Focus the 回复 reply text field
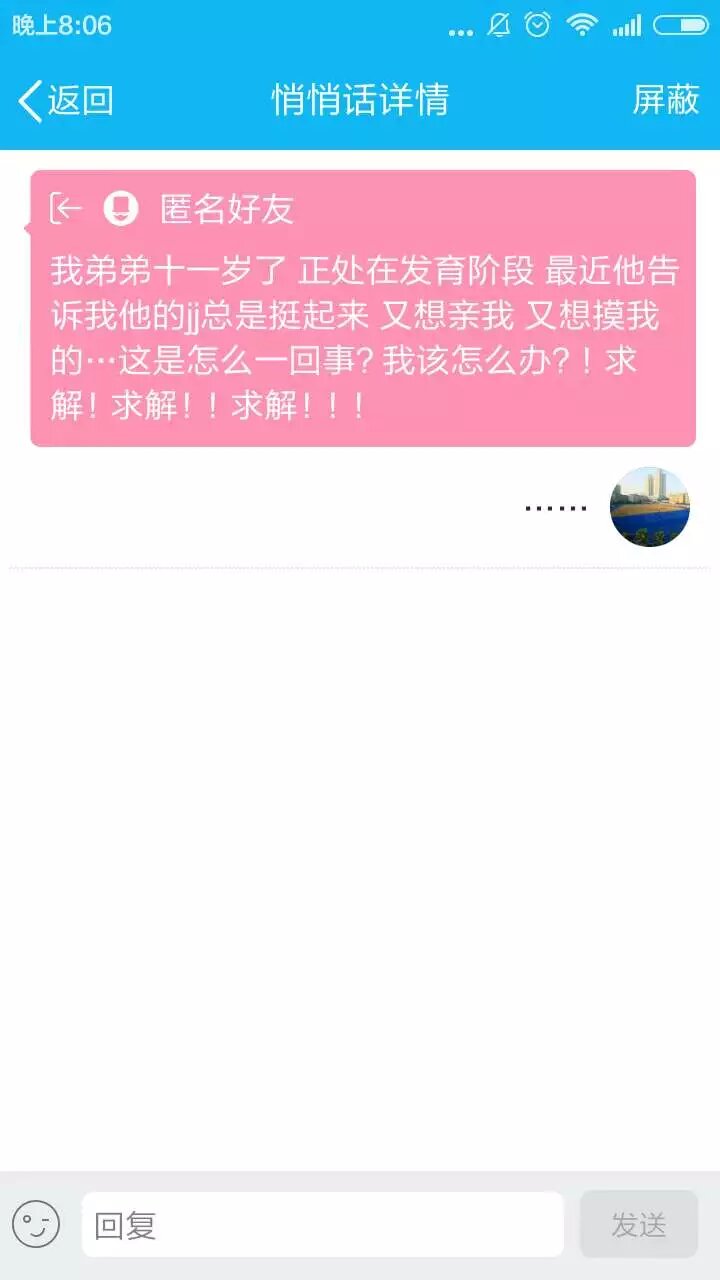 click(322, 1224)
